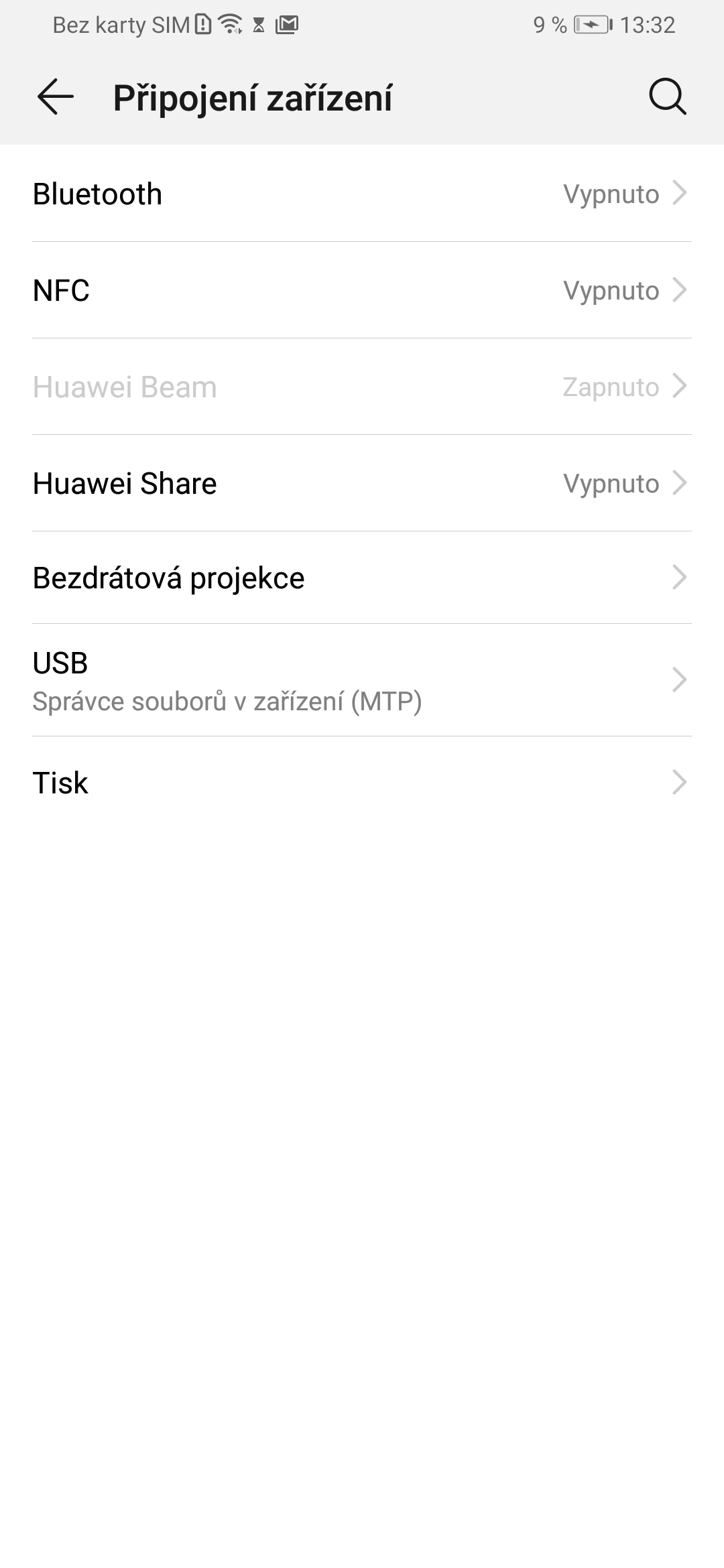
Task: Select the Huawei Beam entry
Action: coord(362,387)
